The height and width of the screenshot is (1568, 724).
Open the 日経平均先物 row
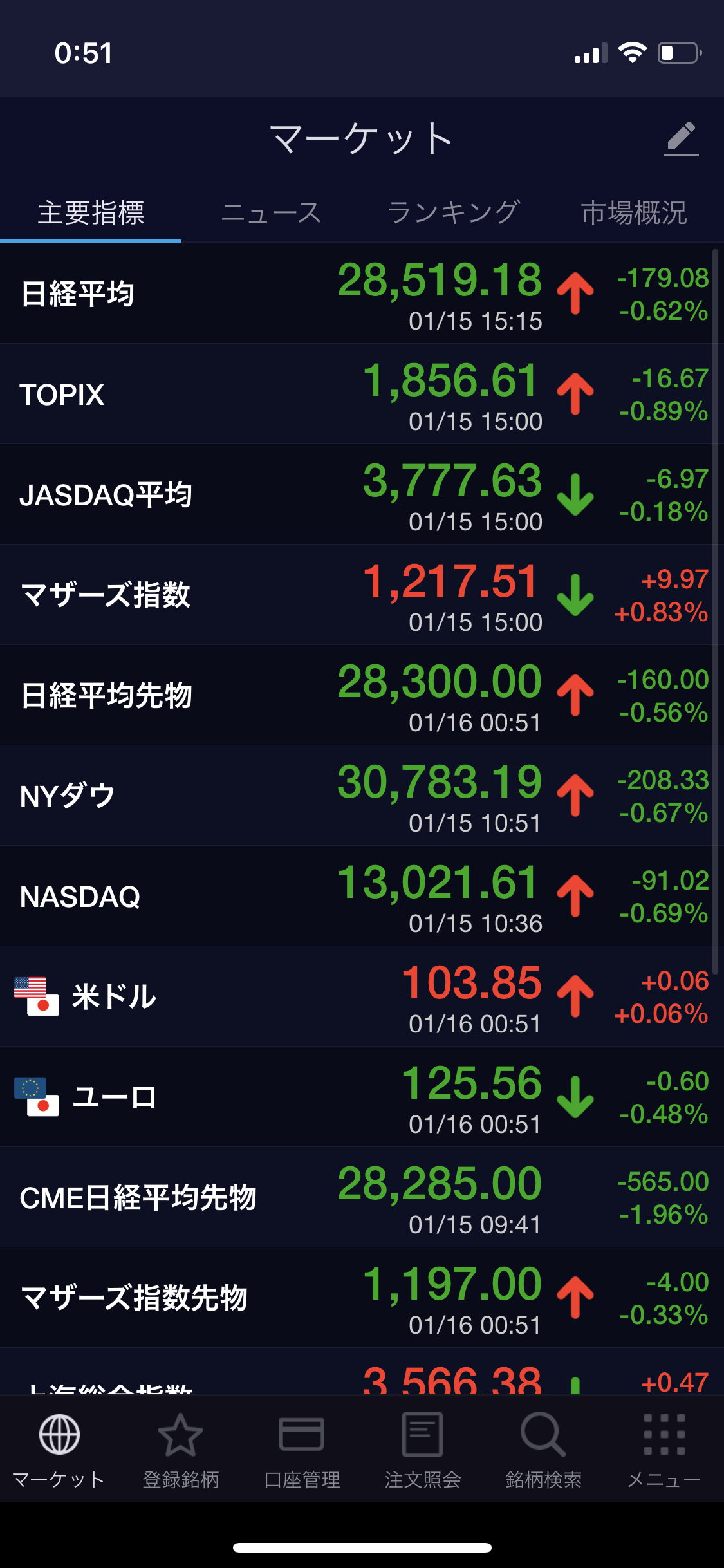pyautogui.click(x=362, y=696)
